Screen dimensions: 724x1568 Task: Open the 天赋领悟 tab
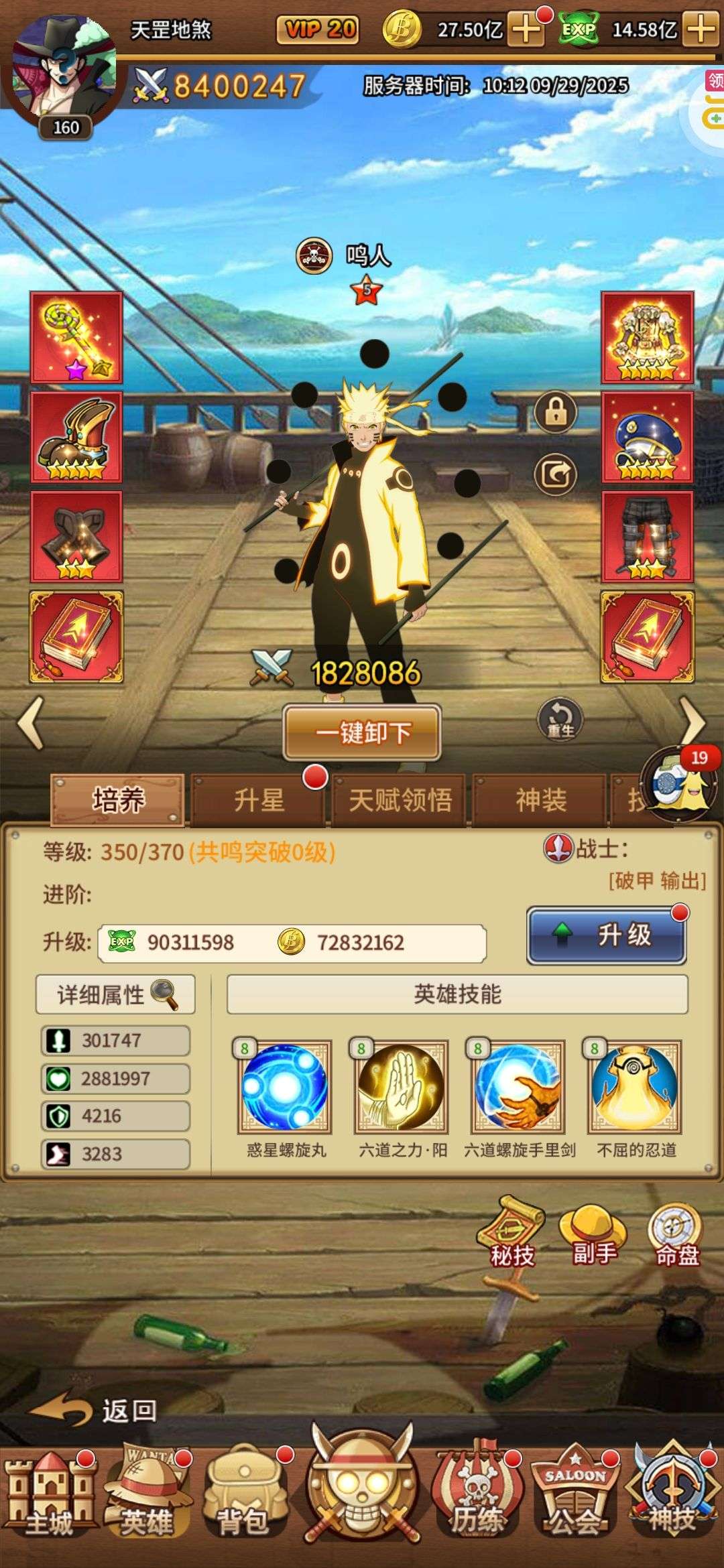(x=400, y=800)
